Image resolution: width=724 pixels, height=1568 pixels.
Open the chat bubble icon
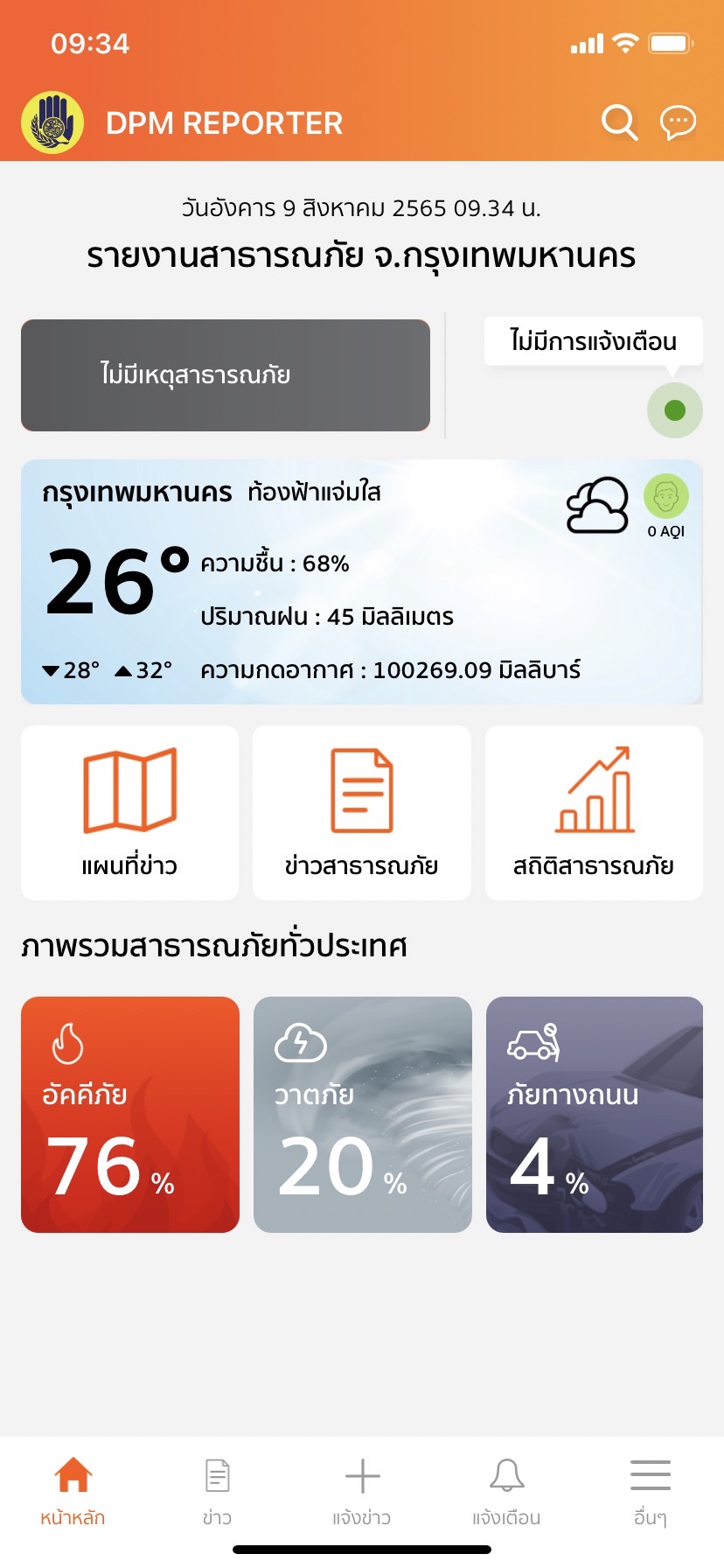pyautogui.click(x=678, y=122)
